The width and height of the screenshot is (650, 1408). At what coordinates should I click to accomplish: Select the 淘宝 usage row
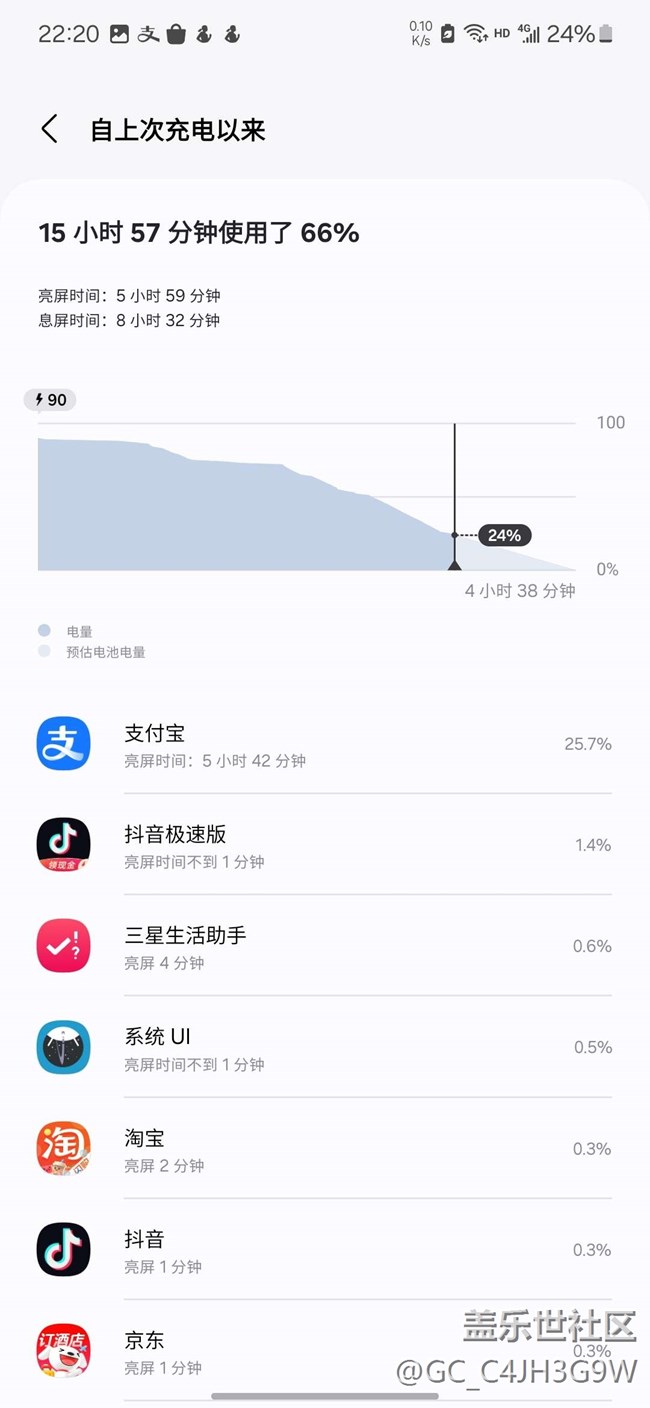point(324,1148)
